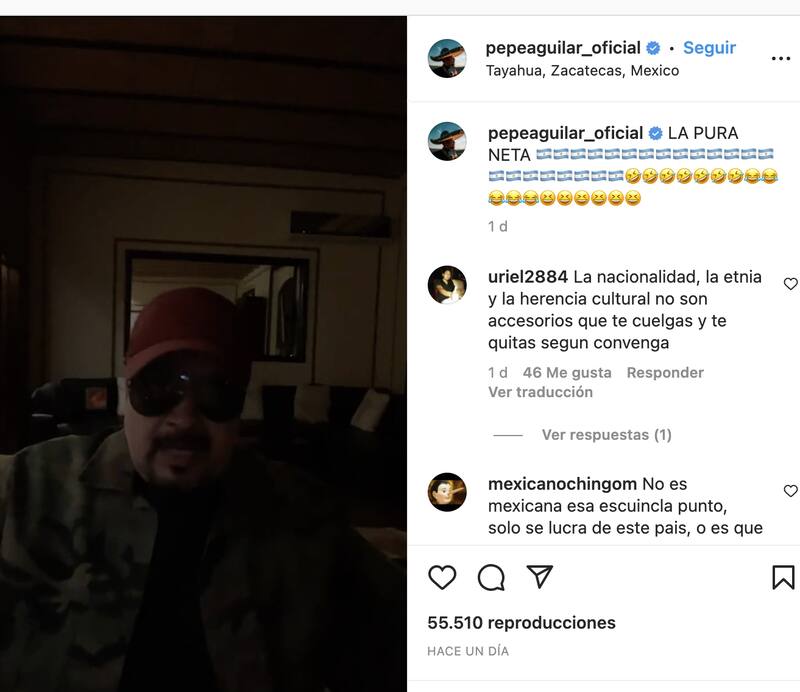Expand Ver respuestas (1)
Image resolution: width=800 pixels, height=692 pixels.
click(x=606, y=435)
